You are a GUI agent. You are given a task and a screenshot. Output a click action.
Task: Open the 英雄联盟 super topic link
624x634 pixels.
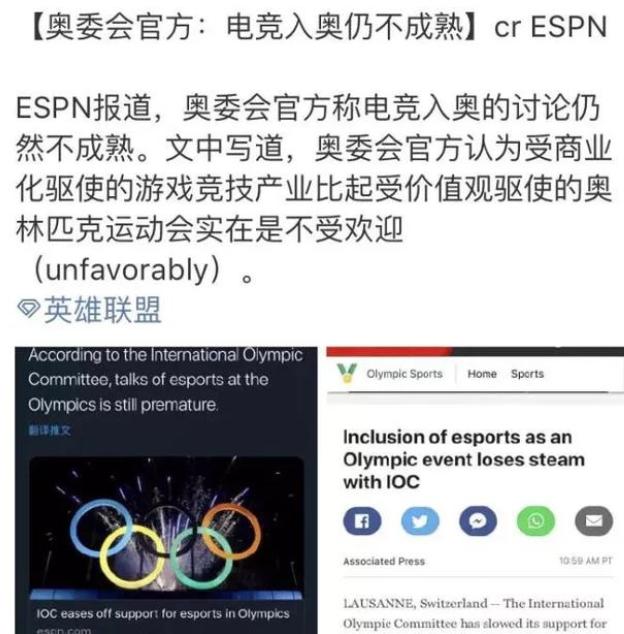pos(91,310)
